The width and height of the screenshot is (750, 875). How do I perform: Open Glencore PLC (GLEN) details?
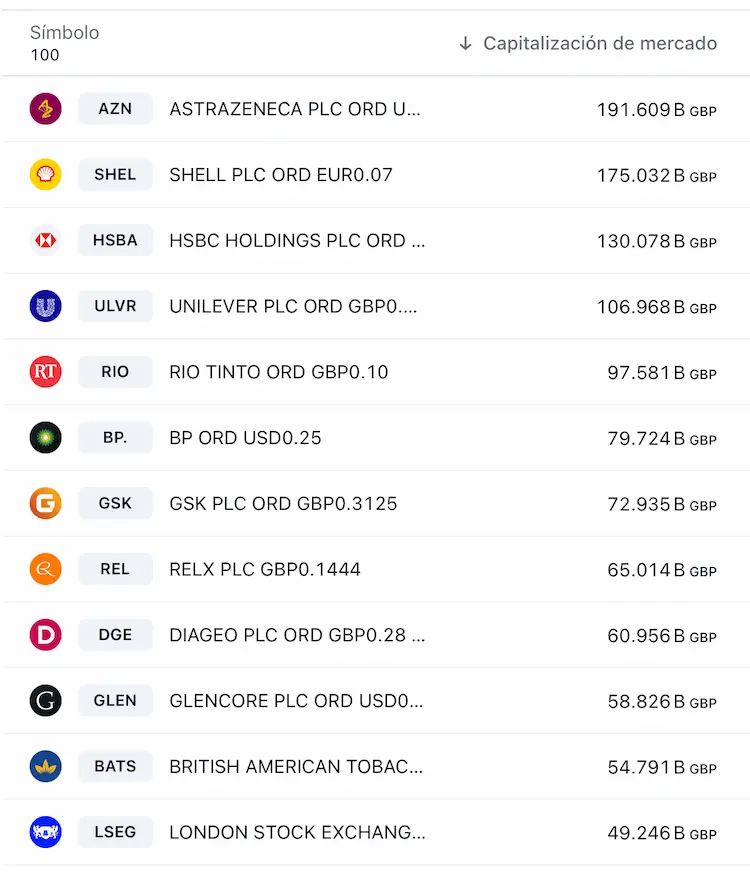[x=296, y=701]
